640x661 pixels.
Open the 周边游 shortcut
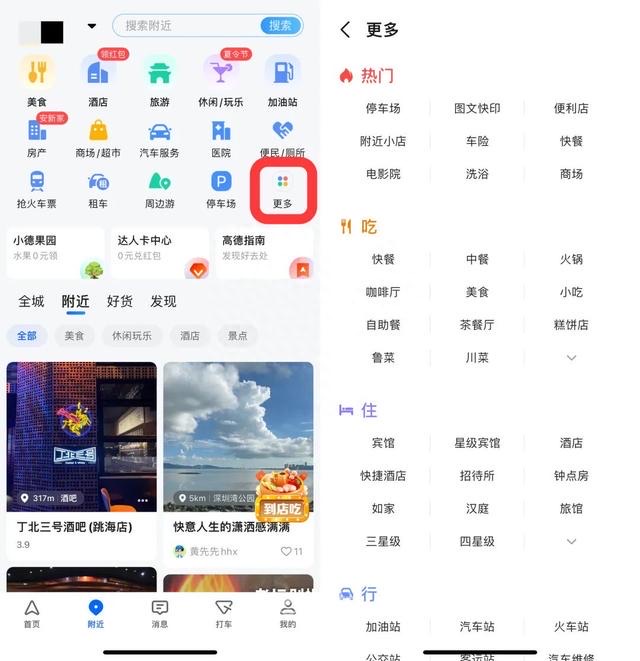click(160, 189)
